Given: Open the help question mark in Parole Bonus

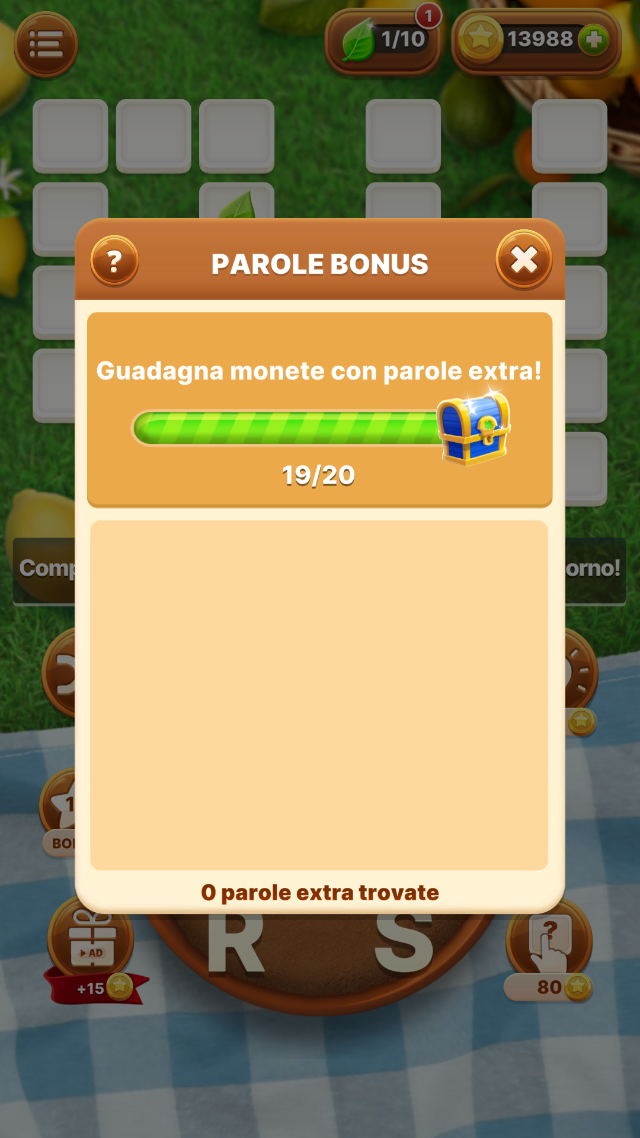Looking at the screenshot, I should (114, 263).
